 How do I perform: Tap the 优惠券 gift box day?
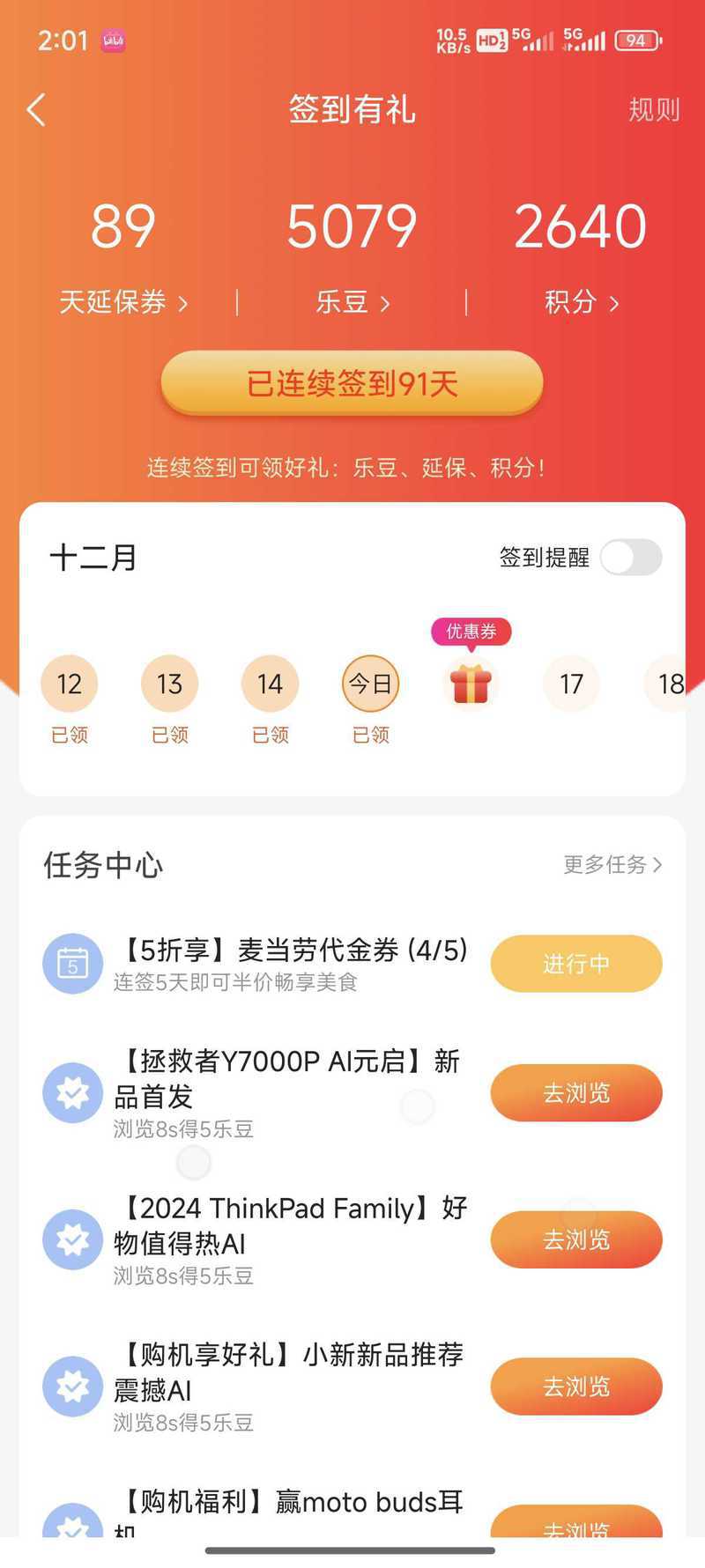pos(471,684)
